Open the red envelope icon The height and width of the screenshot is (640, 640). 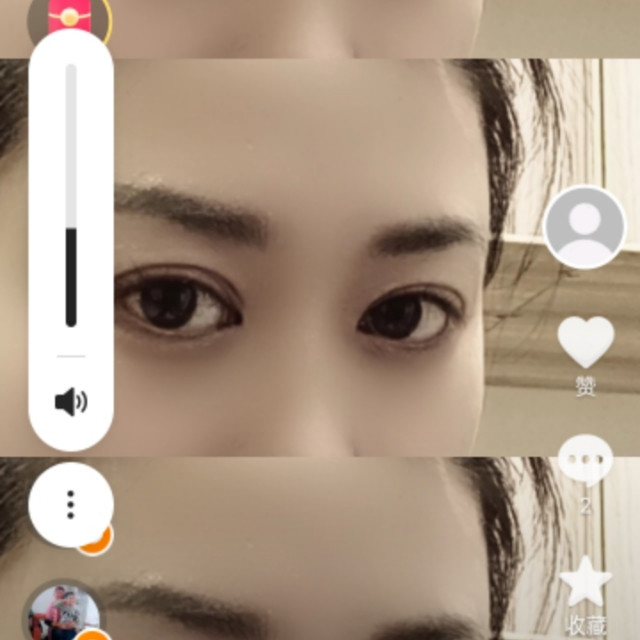point(69,17)
